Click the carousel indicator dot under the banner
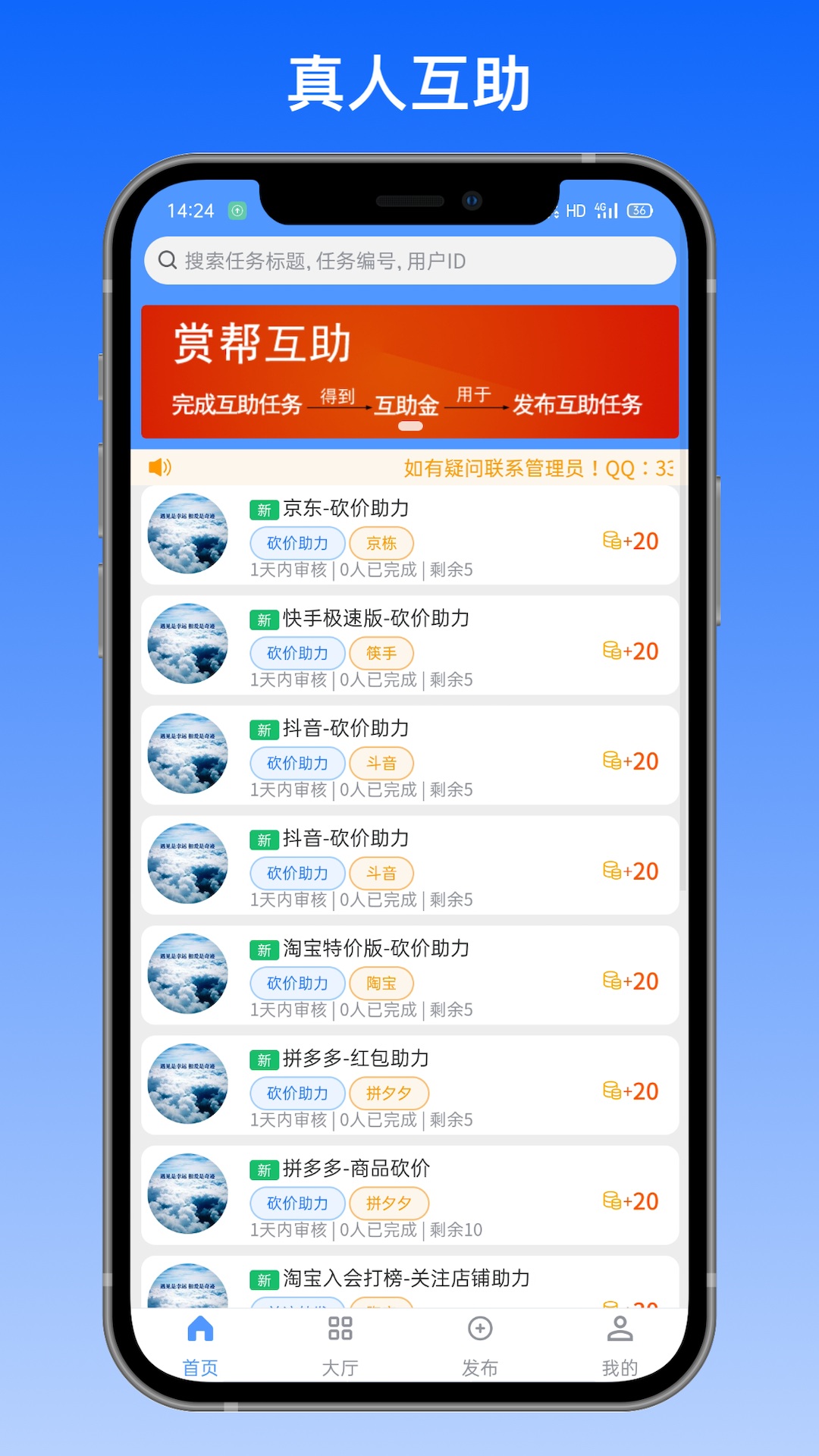Viewport: 819px width, 1456px height. (x=412, y=427)
